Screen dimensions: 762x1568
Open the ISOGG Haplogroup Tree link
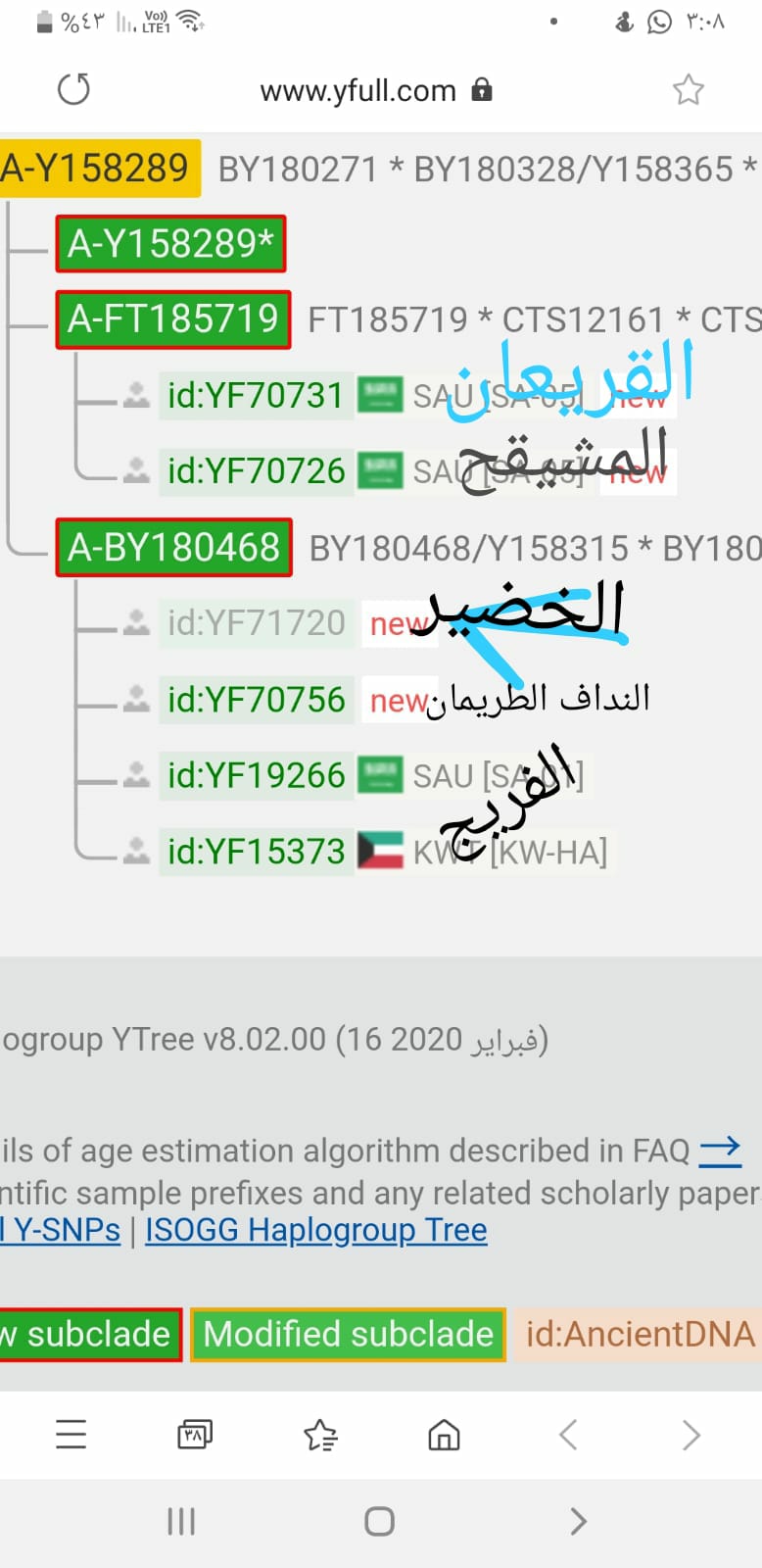pyautogui.click(x=315, y=1229)
